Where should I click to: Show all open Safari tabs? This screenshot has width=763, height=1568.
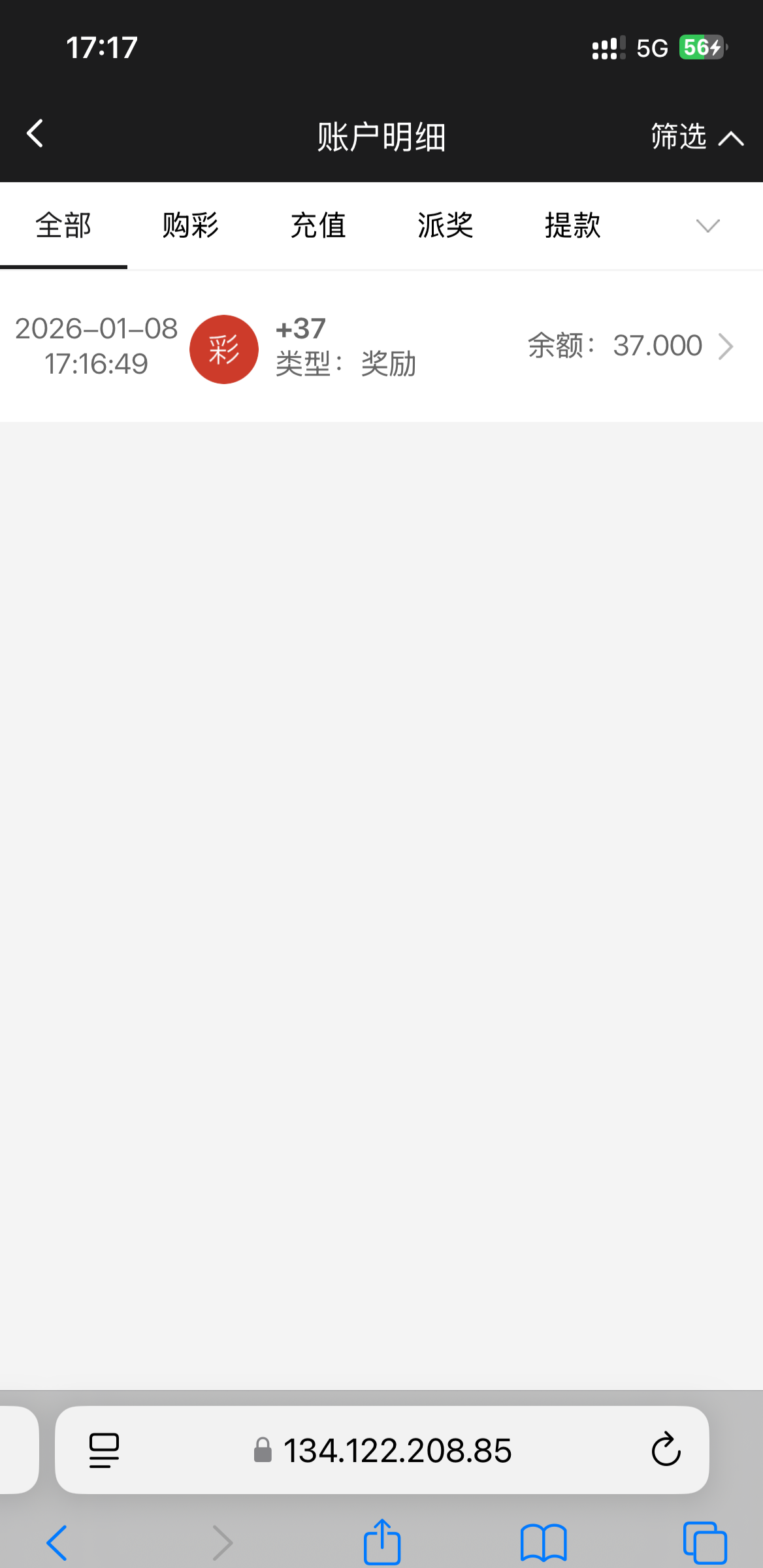pyautogui.click(x=704, y=1543)
